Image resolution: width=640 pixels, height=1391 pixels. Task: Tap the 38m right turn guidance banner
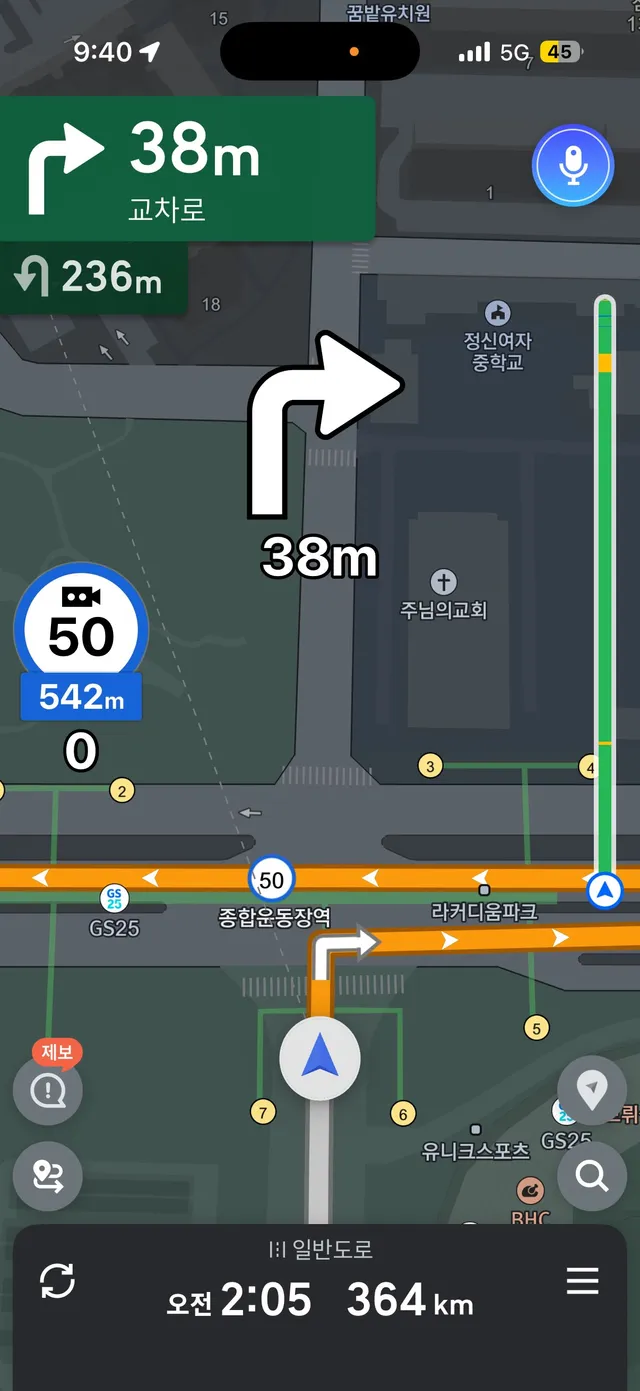click(x=188, y=168)
